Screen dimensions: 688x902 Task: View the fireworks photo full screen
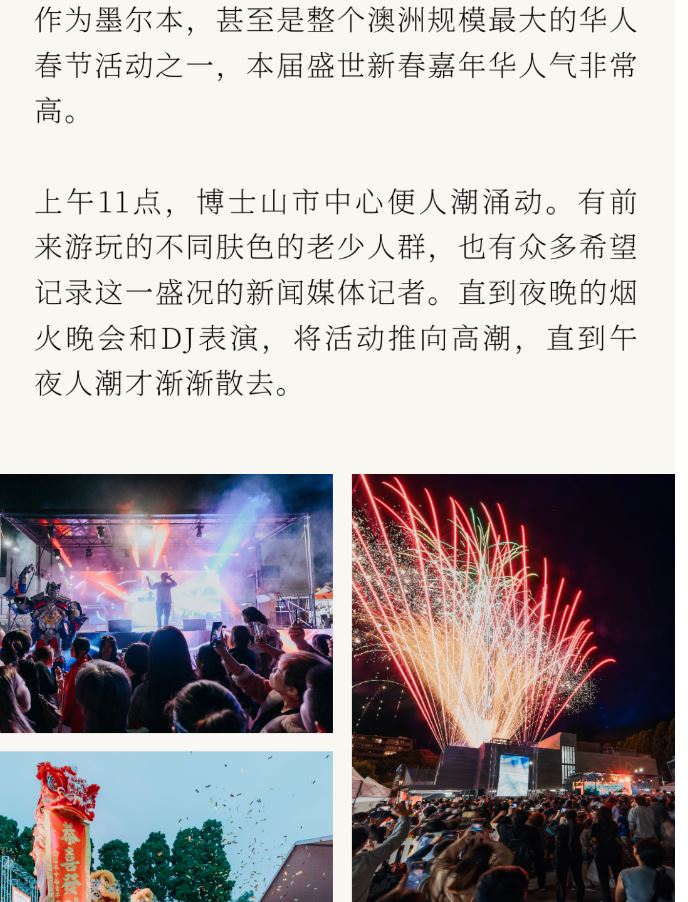pyautogui.click(x=513, y=688)
